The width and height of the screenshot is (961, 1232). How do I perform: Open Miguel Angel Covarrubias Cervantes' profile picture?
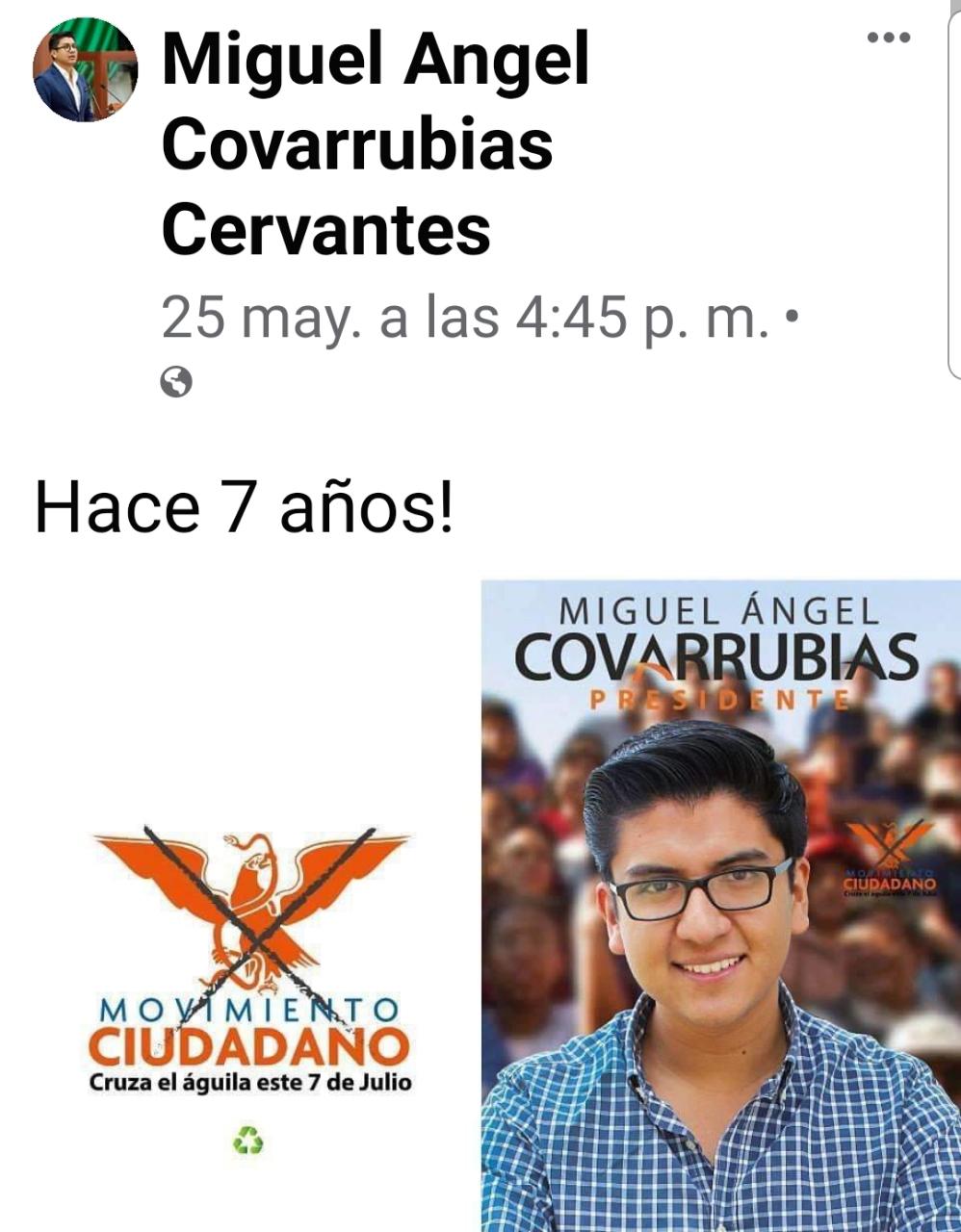coord(84,70)
